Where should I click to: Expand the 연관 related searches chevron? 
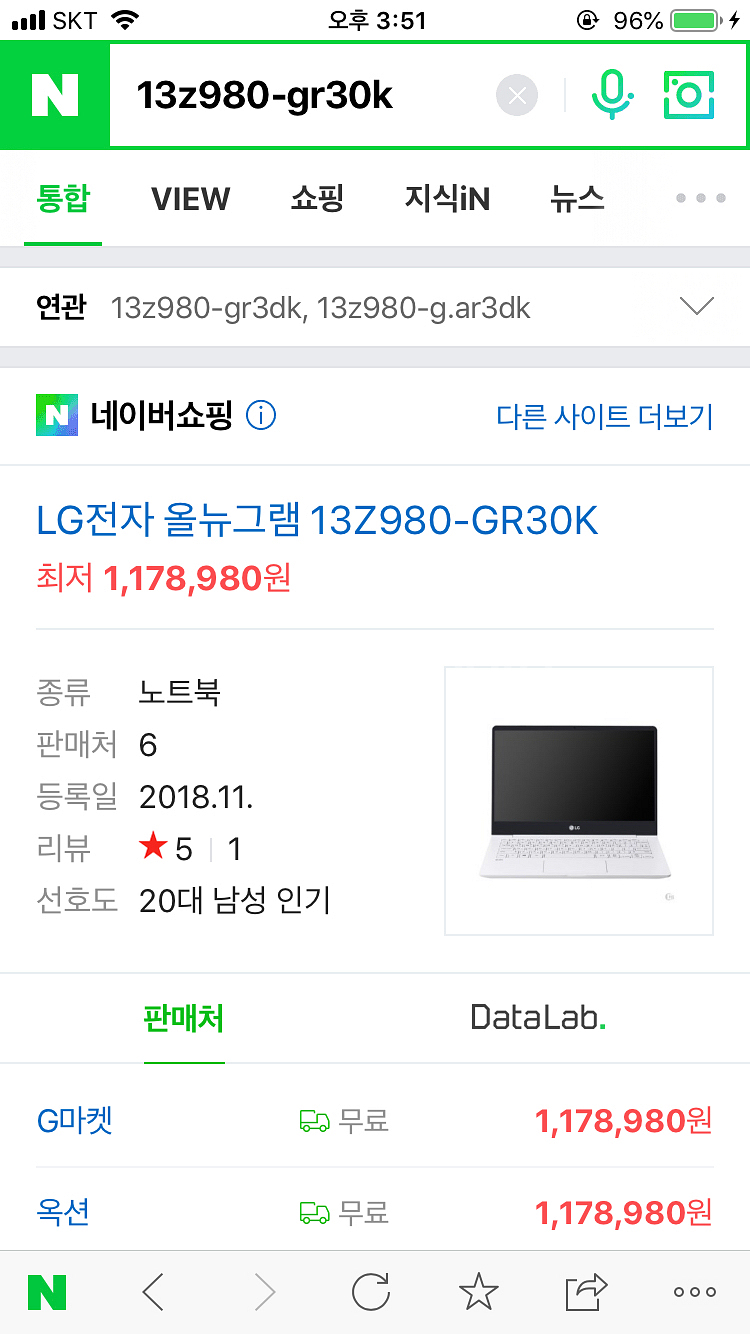(696, 307)
